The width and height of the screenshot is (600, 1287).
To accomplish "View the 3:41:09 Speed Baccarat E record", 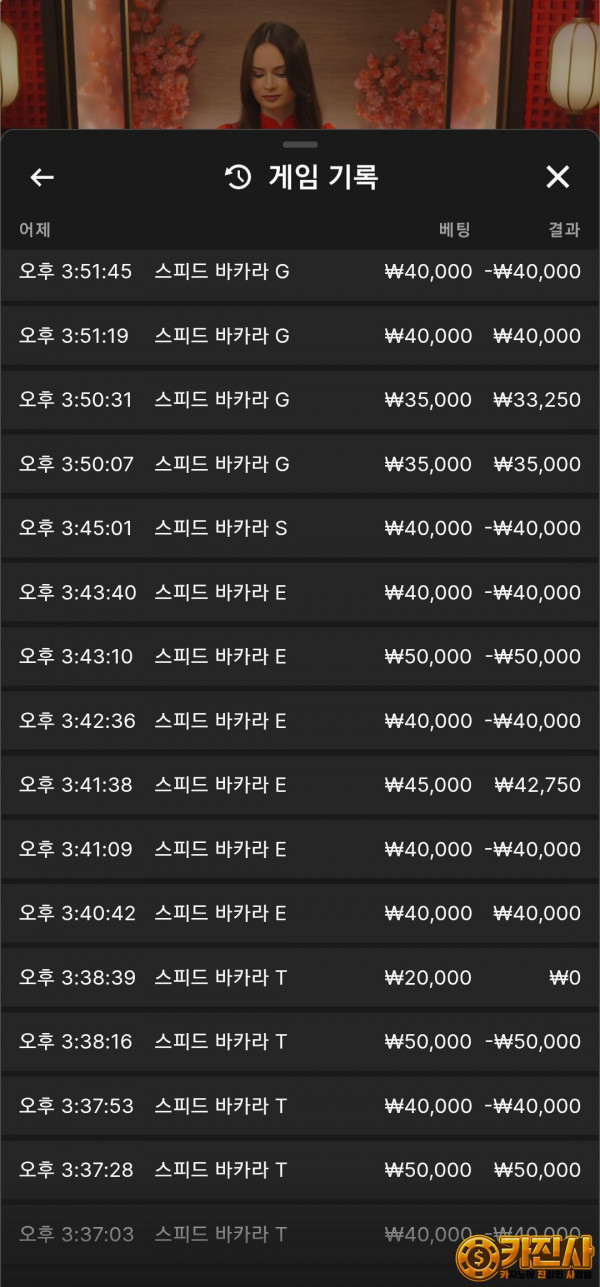I will [300, 849].
